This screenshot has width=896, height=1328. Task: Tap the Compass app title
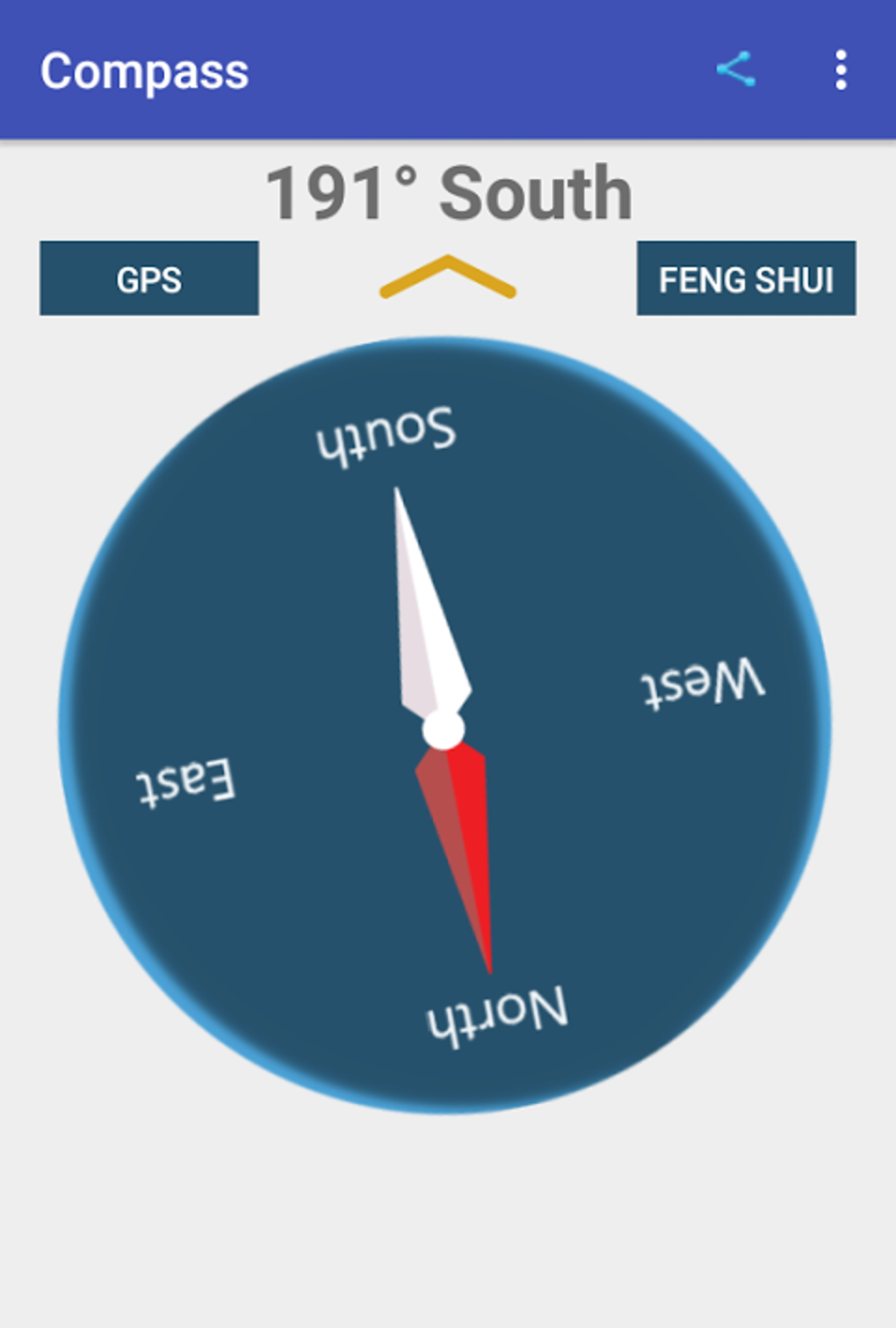pos(146,70)
